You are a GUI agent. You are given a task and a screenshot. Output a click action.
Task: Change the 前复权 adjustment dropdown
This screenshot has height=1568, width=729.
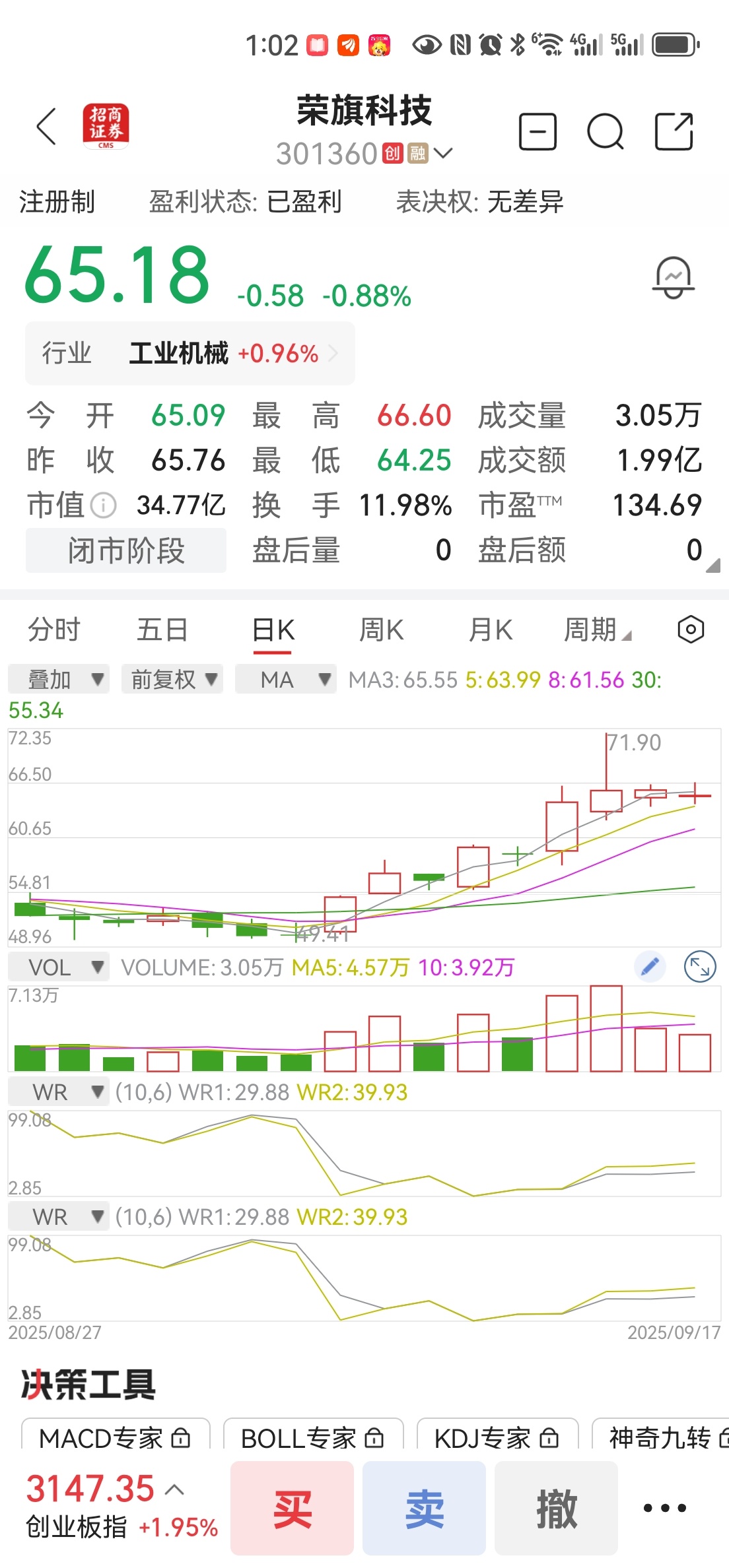coord(172,679)
